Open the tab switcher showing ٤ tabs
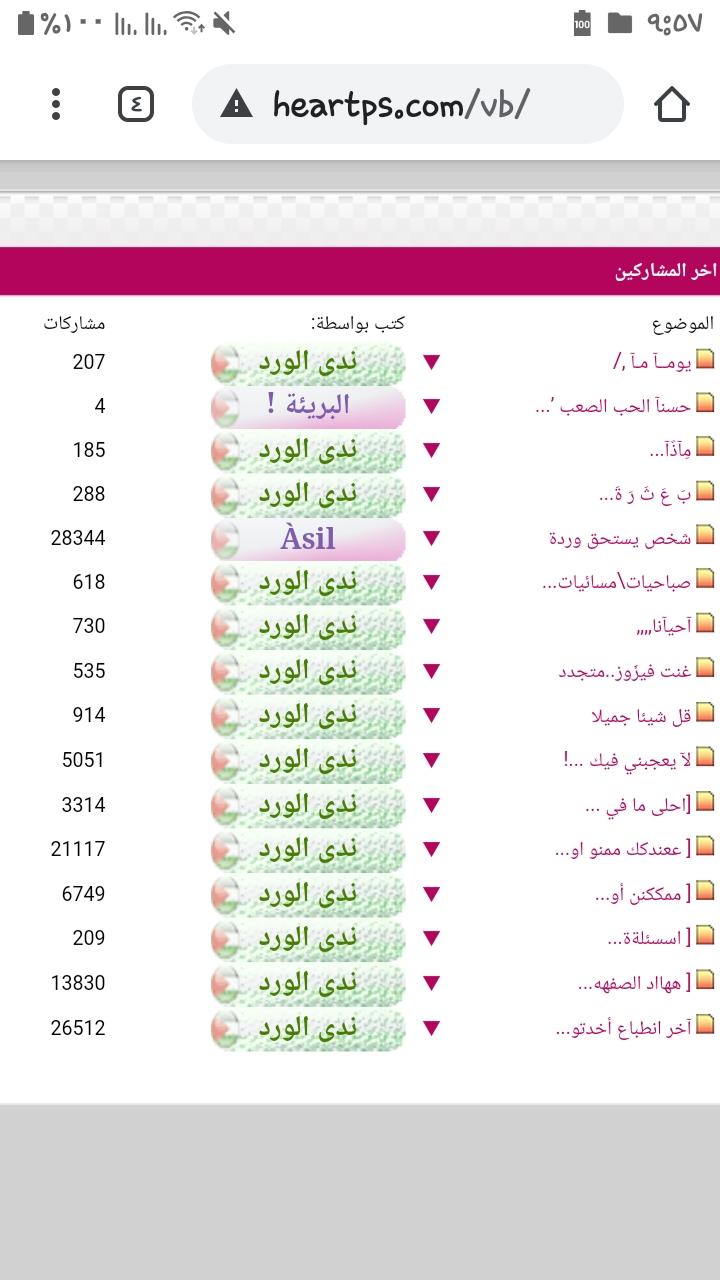720x1280 pixels. coord(136,104)
